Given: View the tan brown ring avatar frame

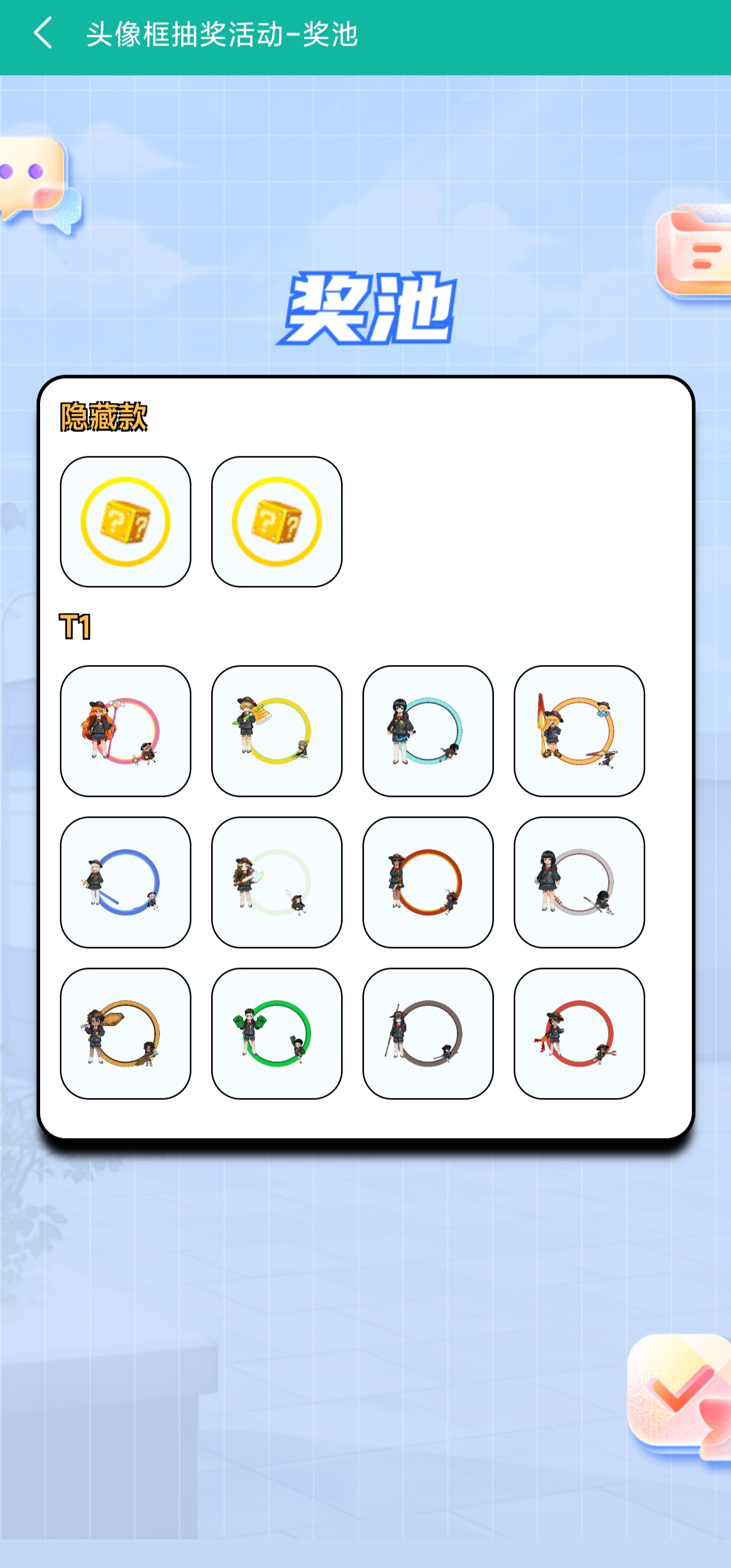Looking at the screenshot, I should pos(125,1033).
